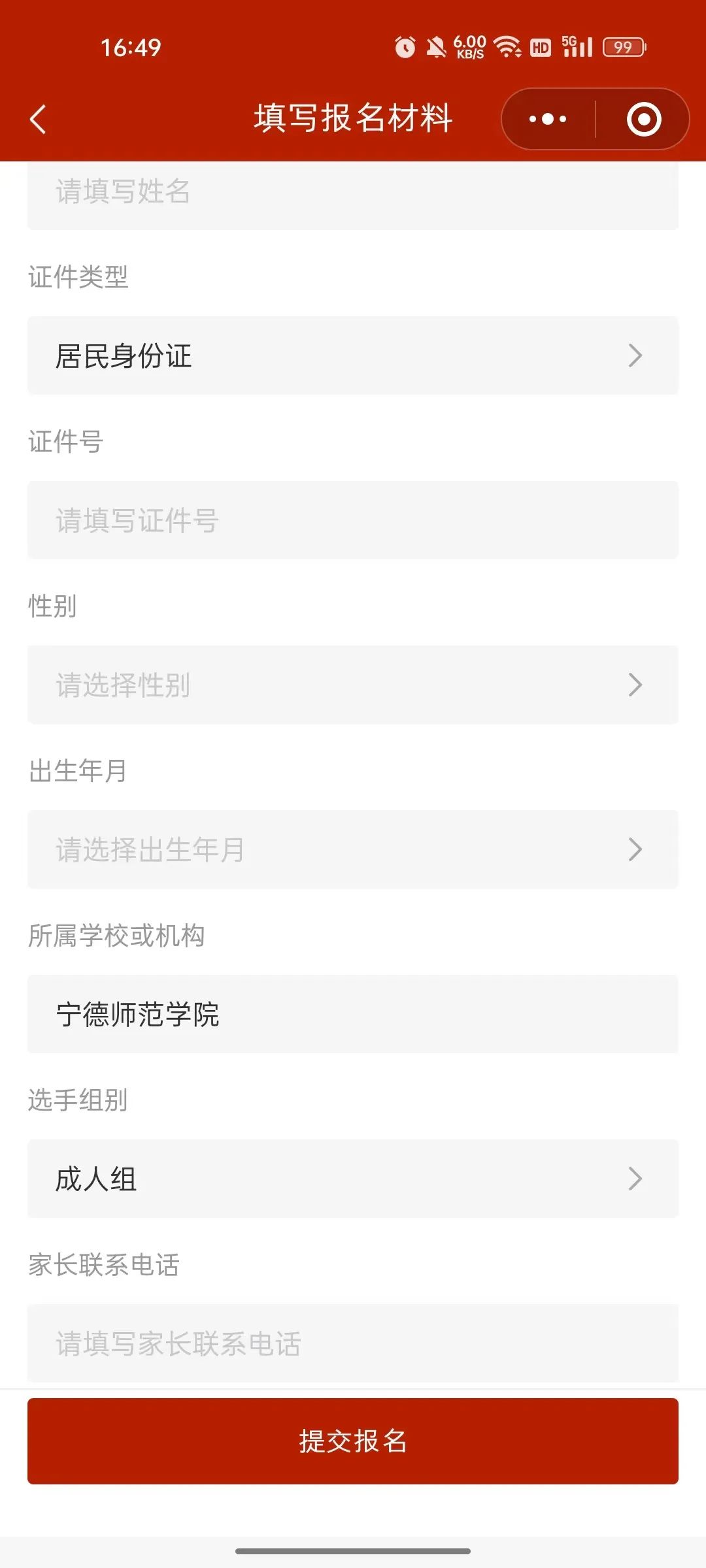The height and width of the screenshot is (1568, 706).
Task: Go back using the header arrow
Action: (x=38, y=120)
